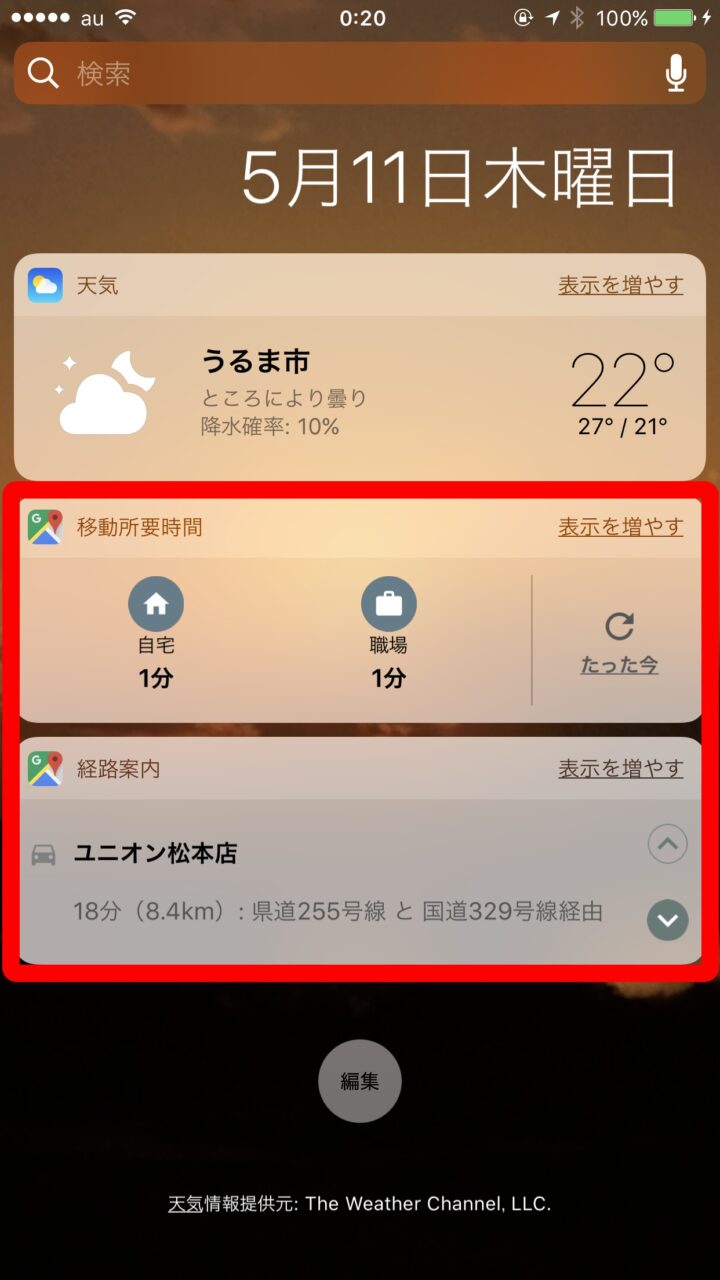This screenshot has height=1280, width=720.
Task: Go to the previous route step
Action: [x=667, y=845]
